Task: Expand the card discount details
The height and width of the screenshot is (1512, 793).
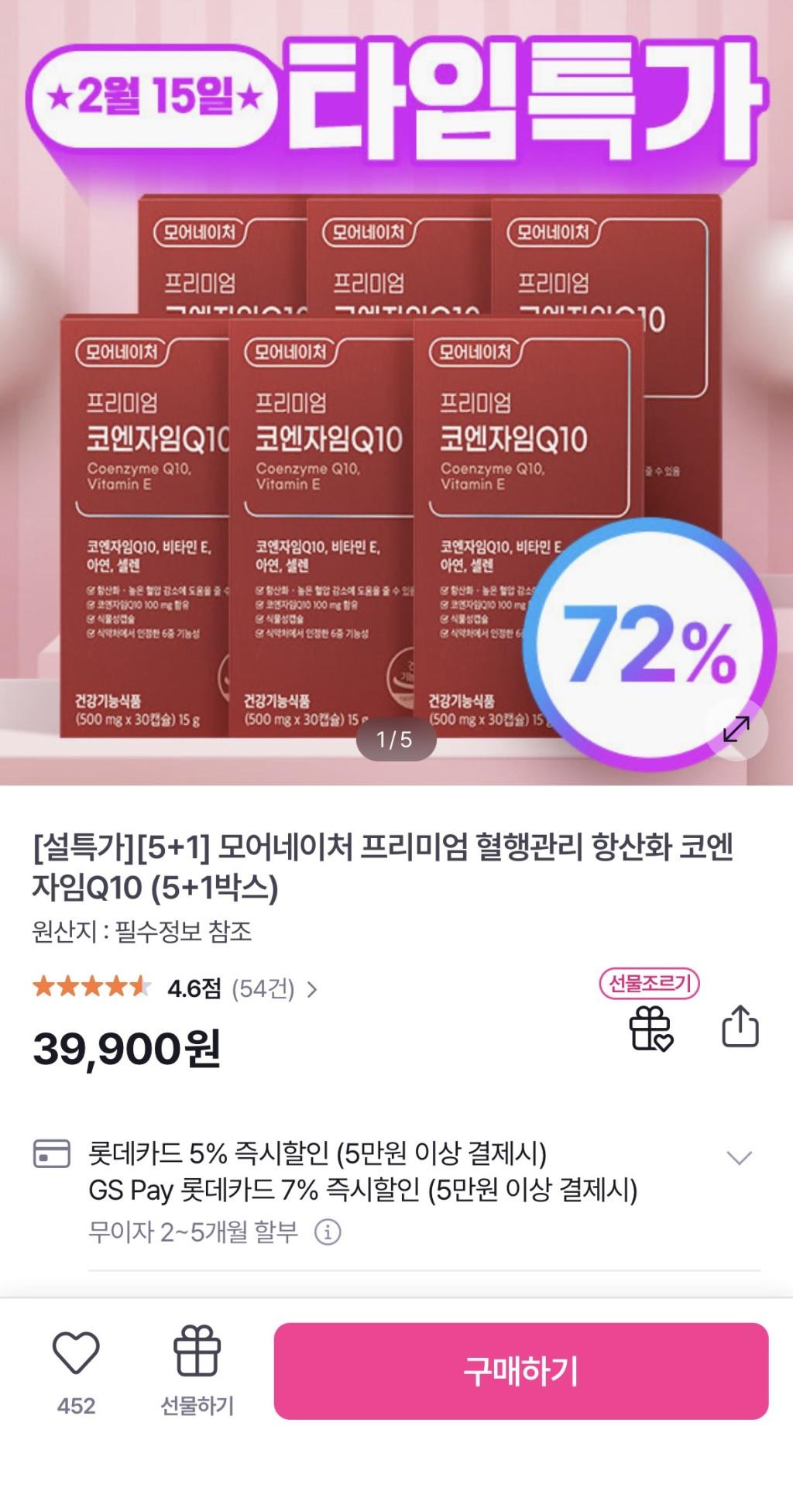Action: [739, 1158]
